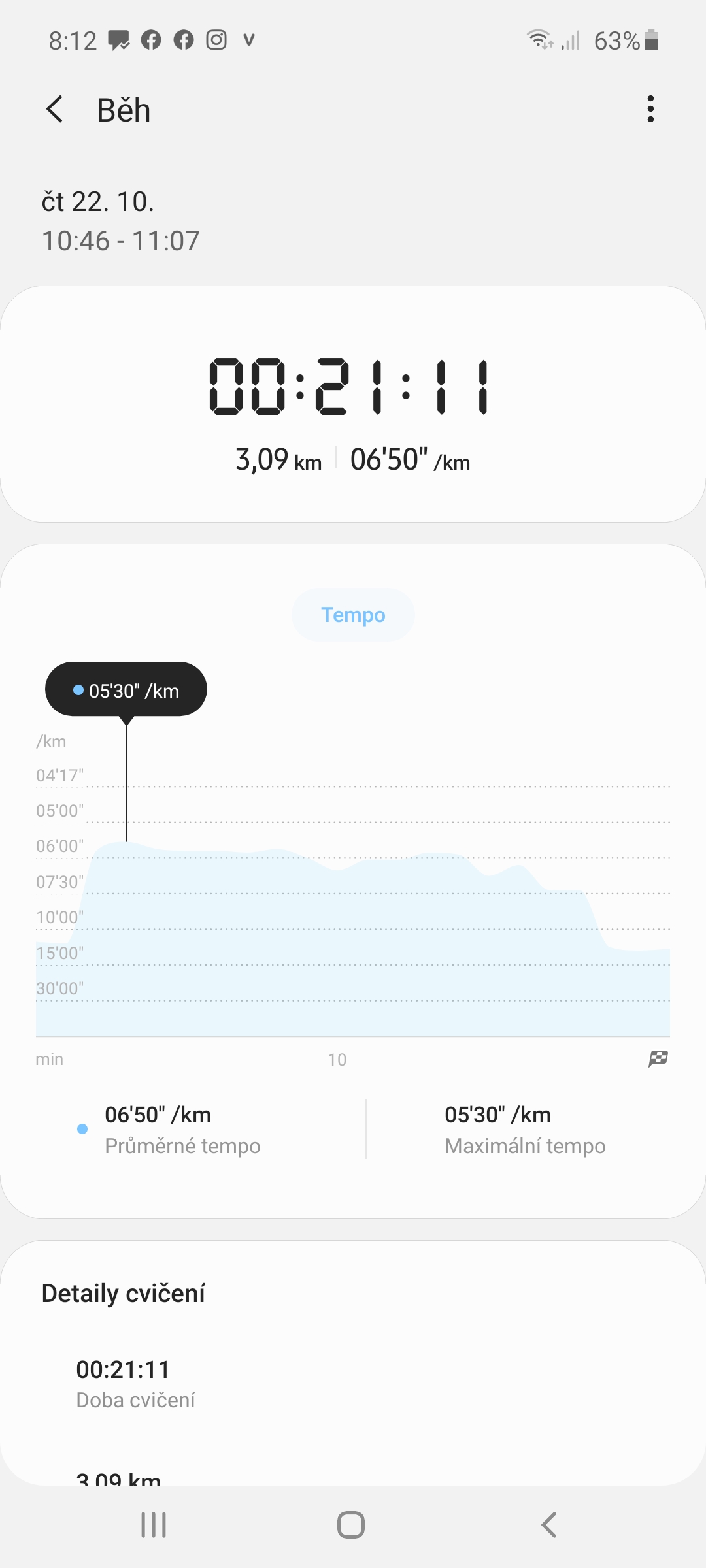Open the three-dot overflow menu
706x1568 pixels.
[x=650, y=109]
